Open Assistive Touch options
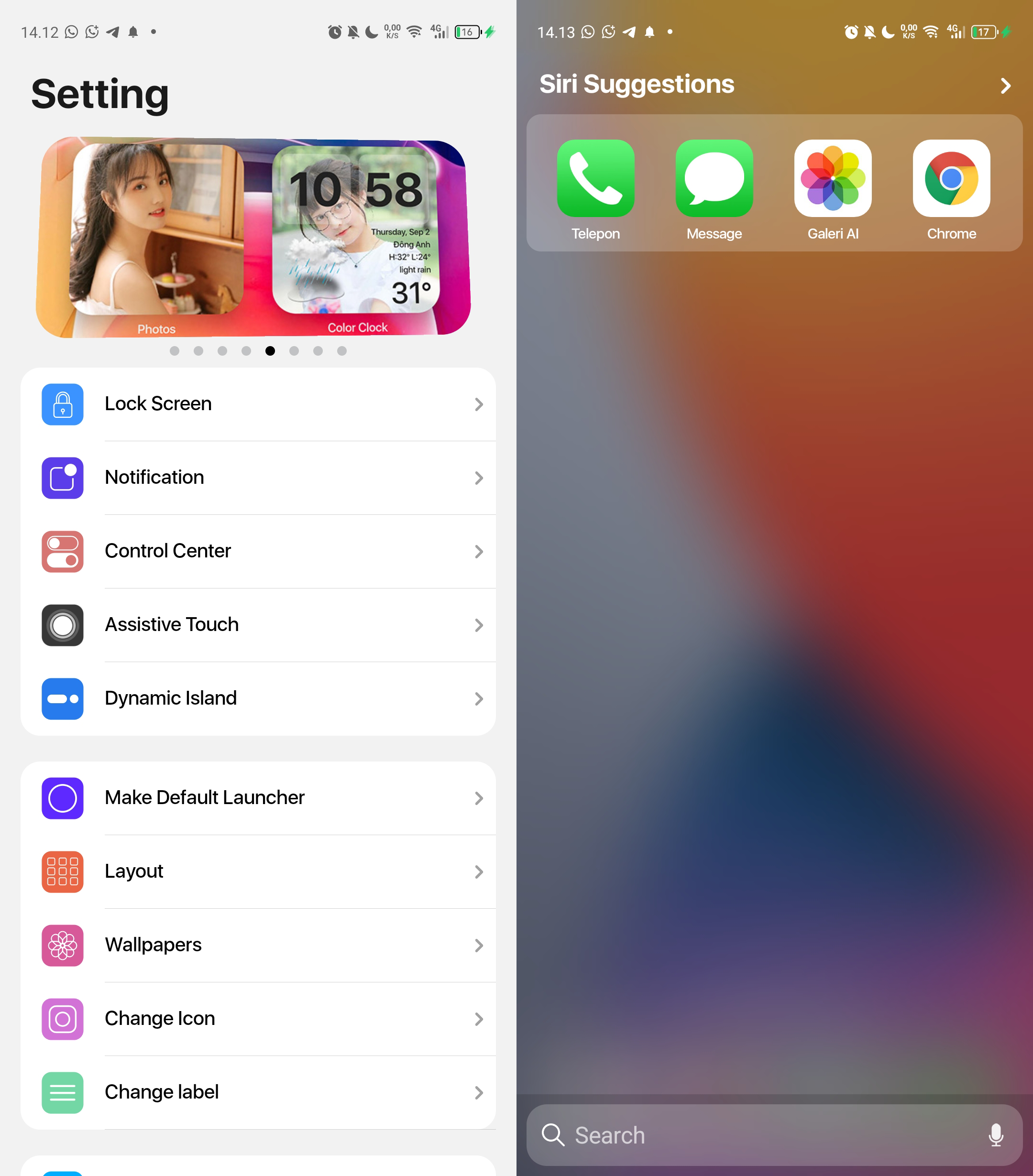1033x1176 pixels. (258, 625)
